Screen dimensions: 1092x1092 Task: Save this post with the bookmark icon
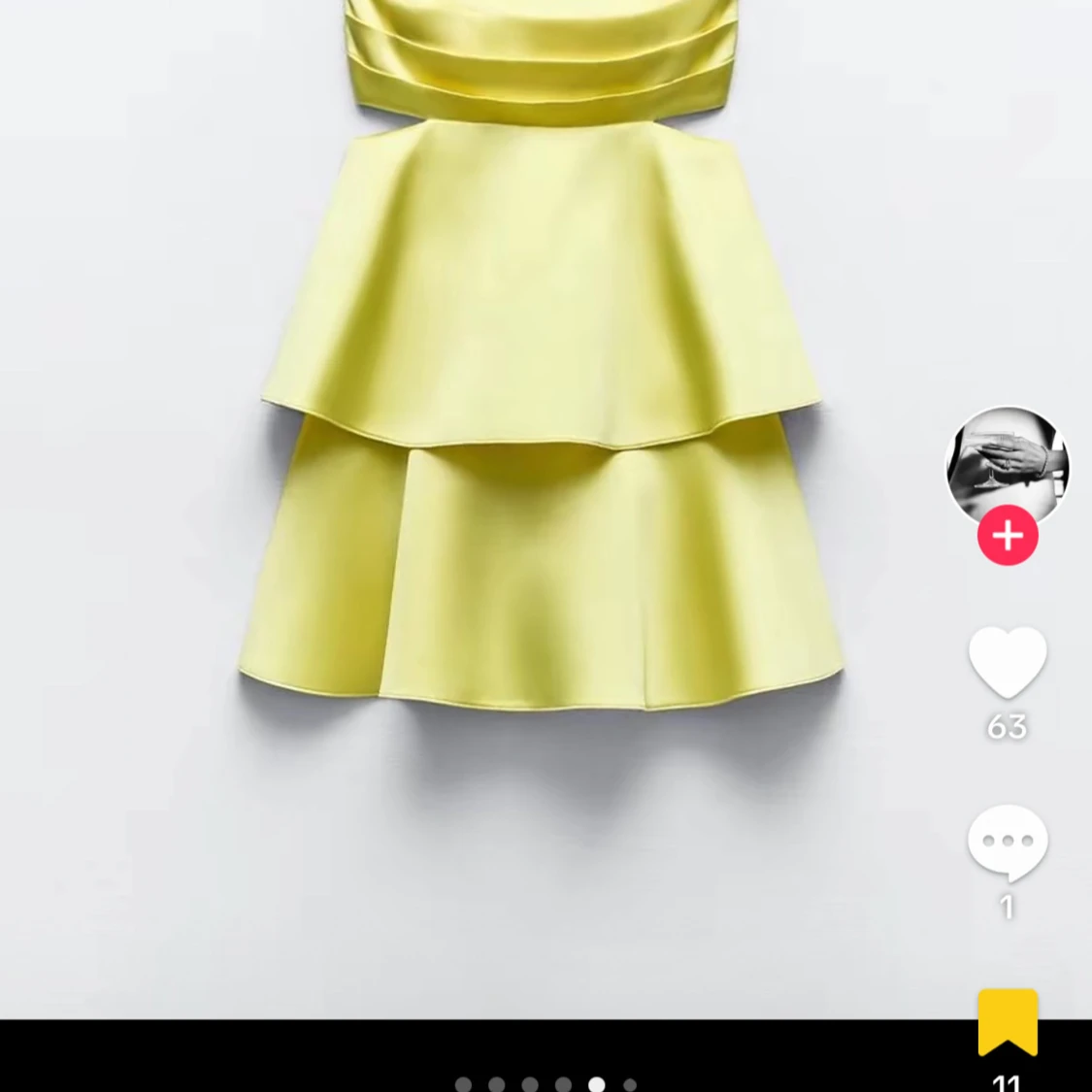1008,1021
